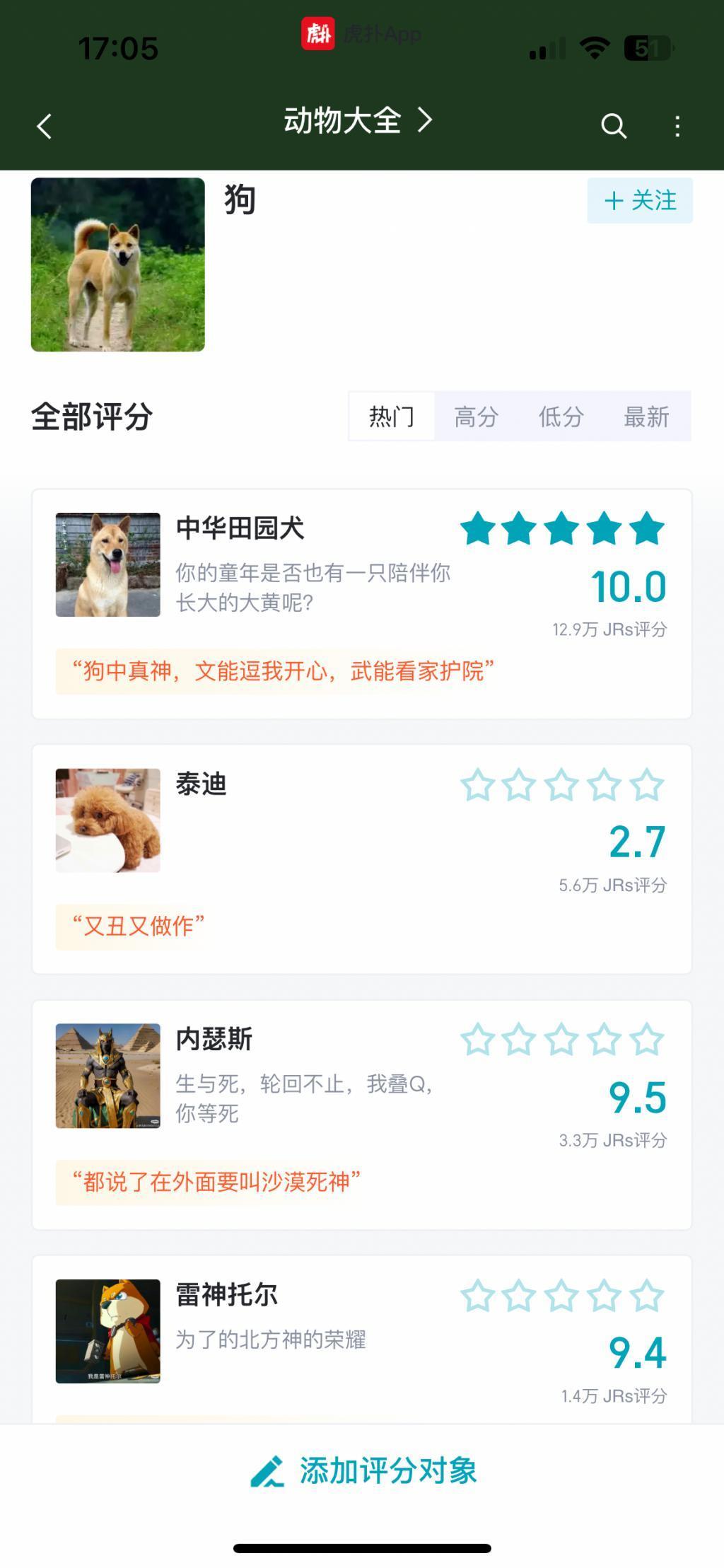Sort ratings by 低分
Image resolution: width=724 pixels, height=1568 pixels.
coord(561,417)
